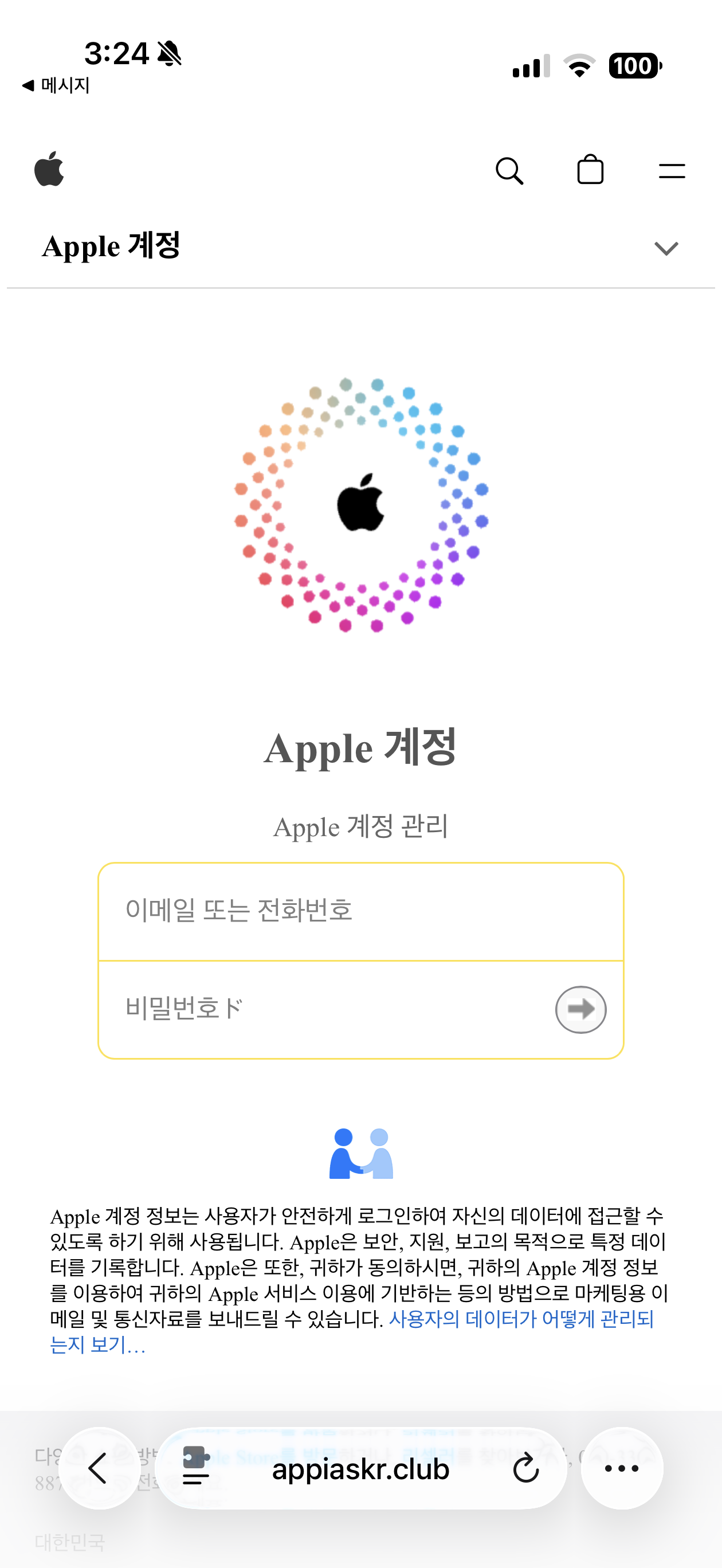Go back with the browser back arrow
The height and width of the screenshot is (1568, 722).
tap(99, 1468)
